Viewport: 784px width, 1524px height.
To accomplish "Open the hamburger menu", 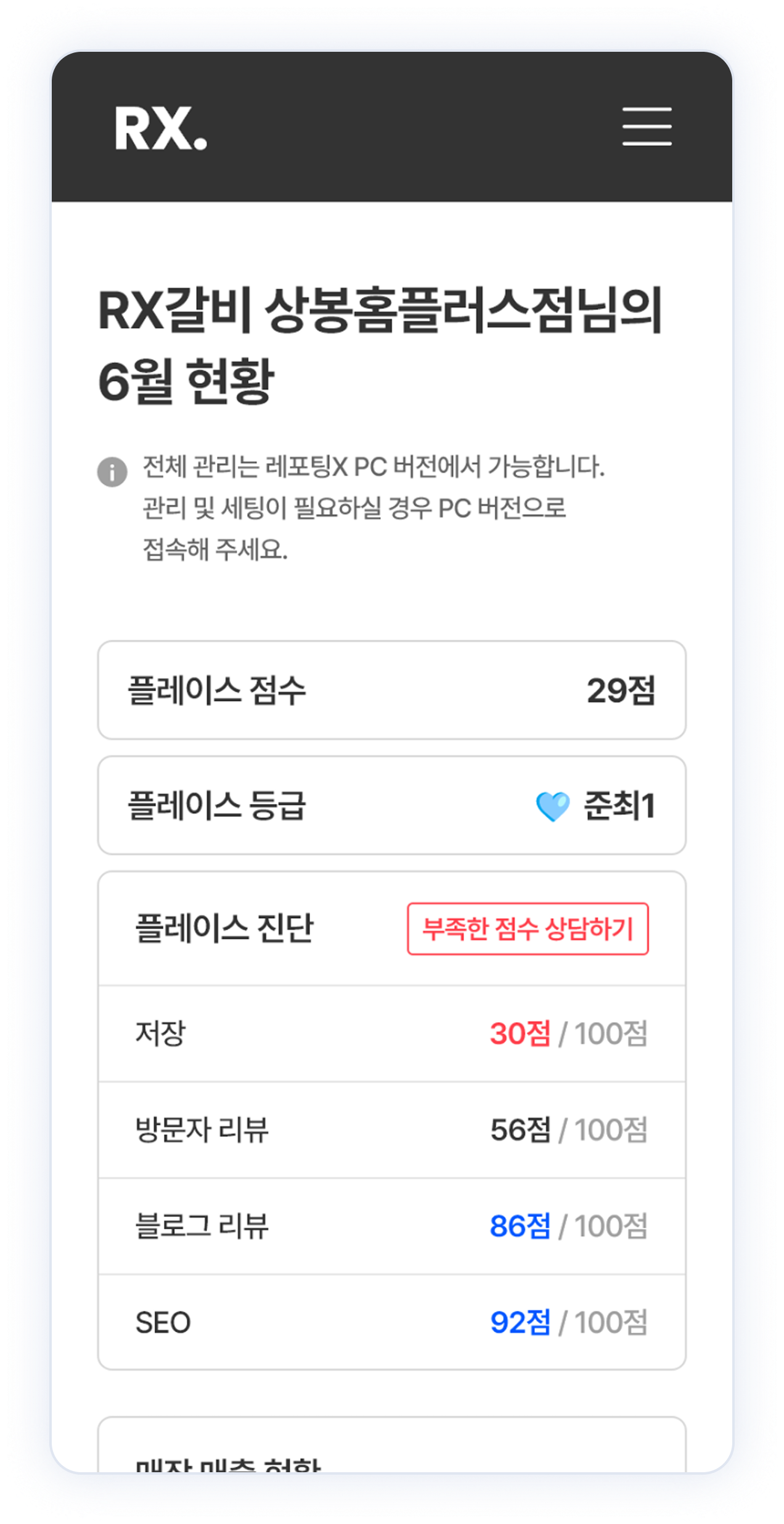I will click(647, 126).
